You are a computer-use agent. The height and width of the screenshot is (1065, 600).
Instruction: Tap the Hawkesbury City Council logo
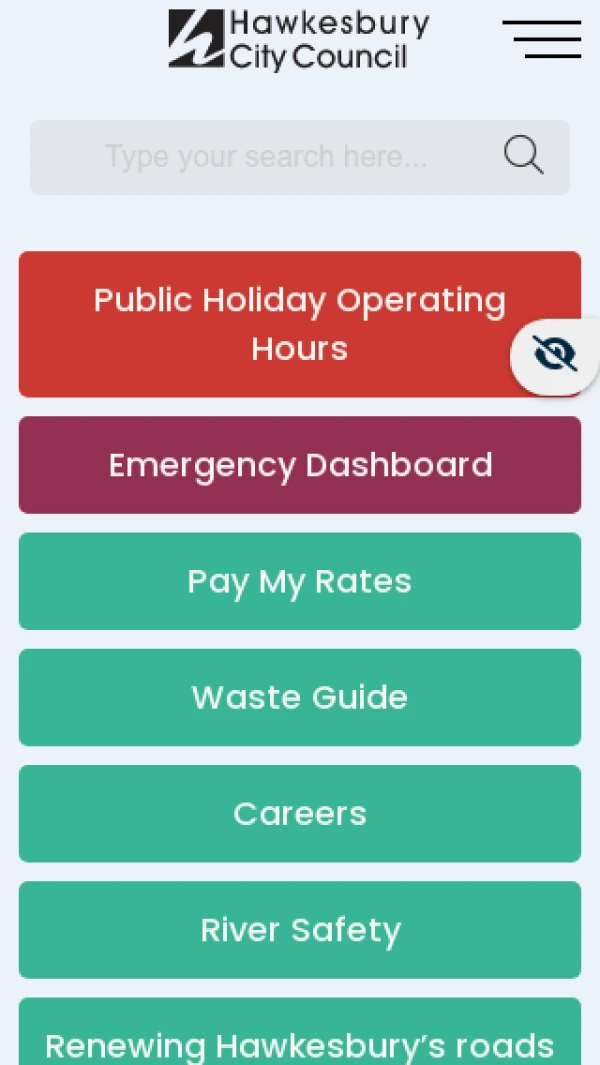click(299, 39)
